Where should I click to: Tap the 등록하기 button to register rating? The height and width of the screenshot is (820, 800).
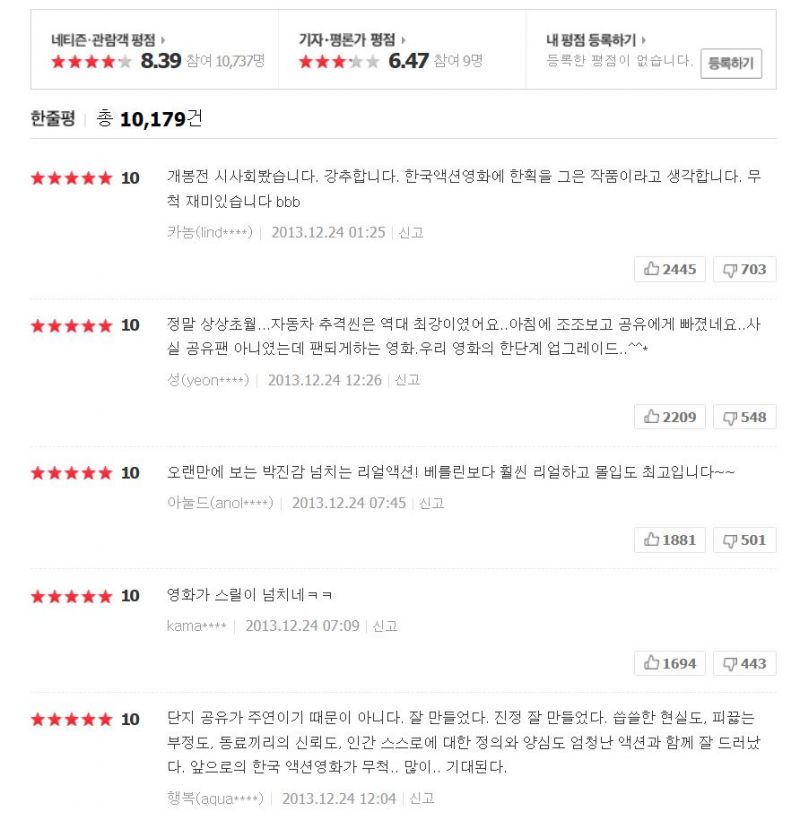730,63
